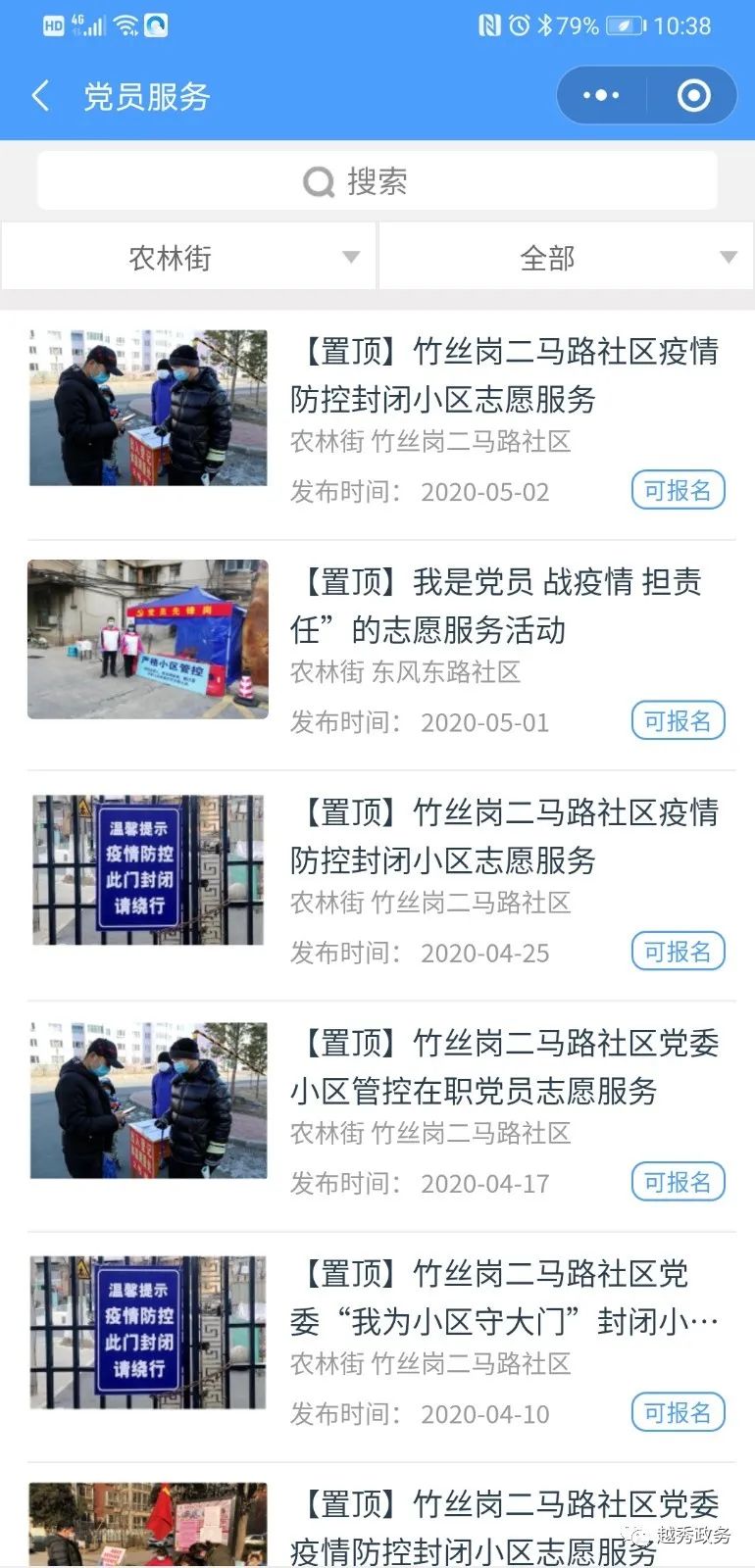This screenshot has height=1568, width=755.
Task: Open 我为小区守大门 activity post
Action: 504,1298
